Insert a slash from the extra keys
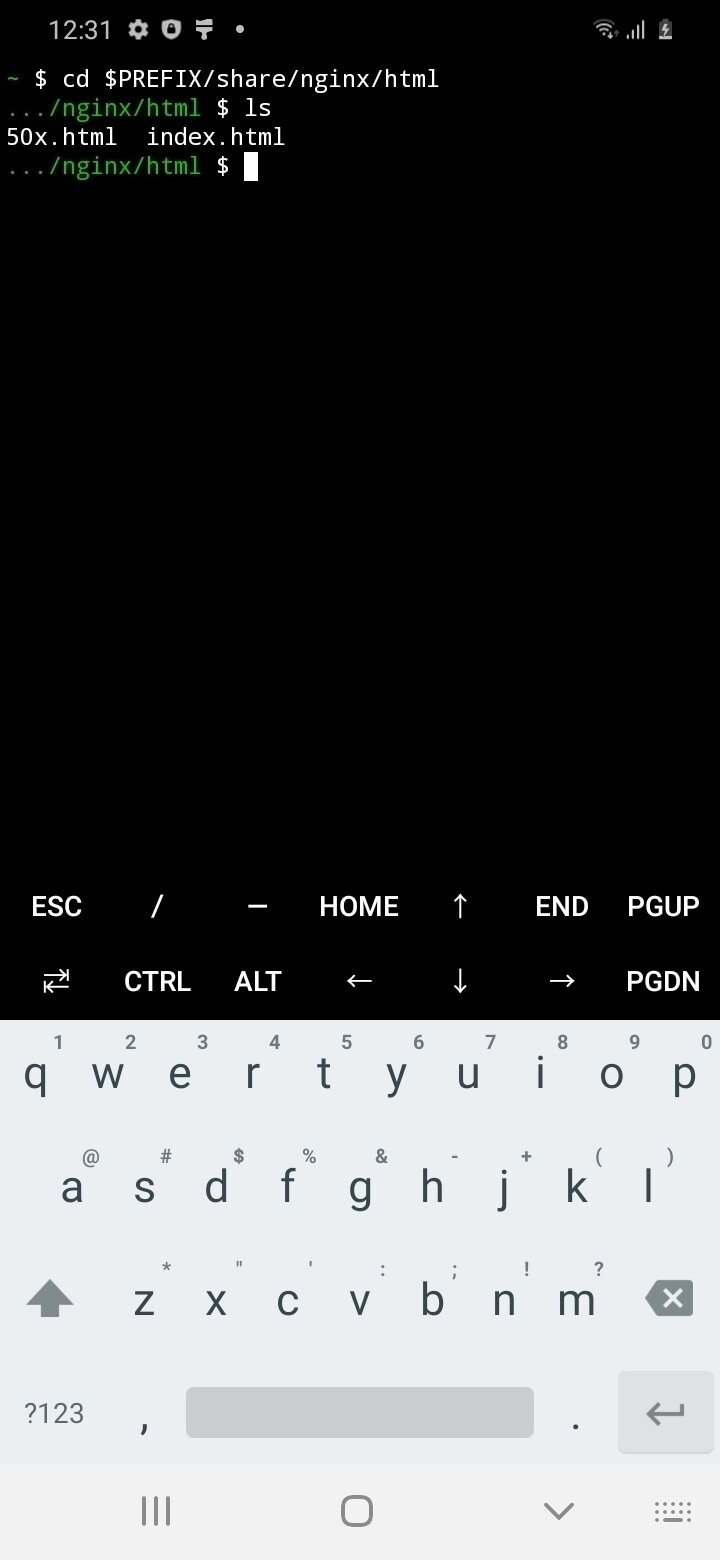The height and width of the screenshot is (1560, 720). (157, 906)
